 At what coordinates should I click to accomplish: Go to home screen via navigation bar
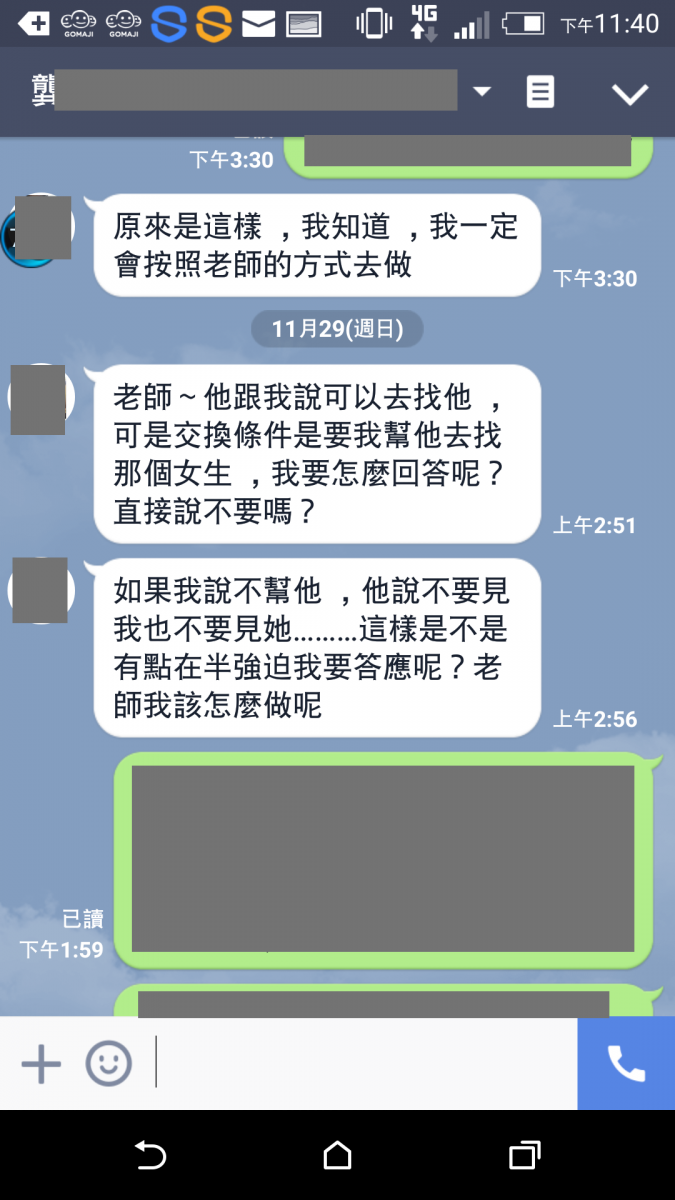click(337, 1156)
